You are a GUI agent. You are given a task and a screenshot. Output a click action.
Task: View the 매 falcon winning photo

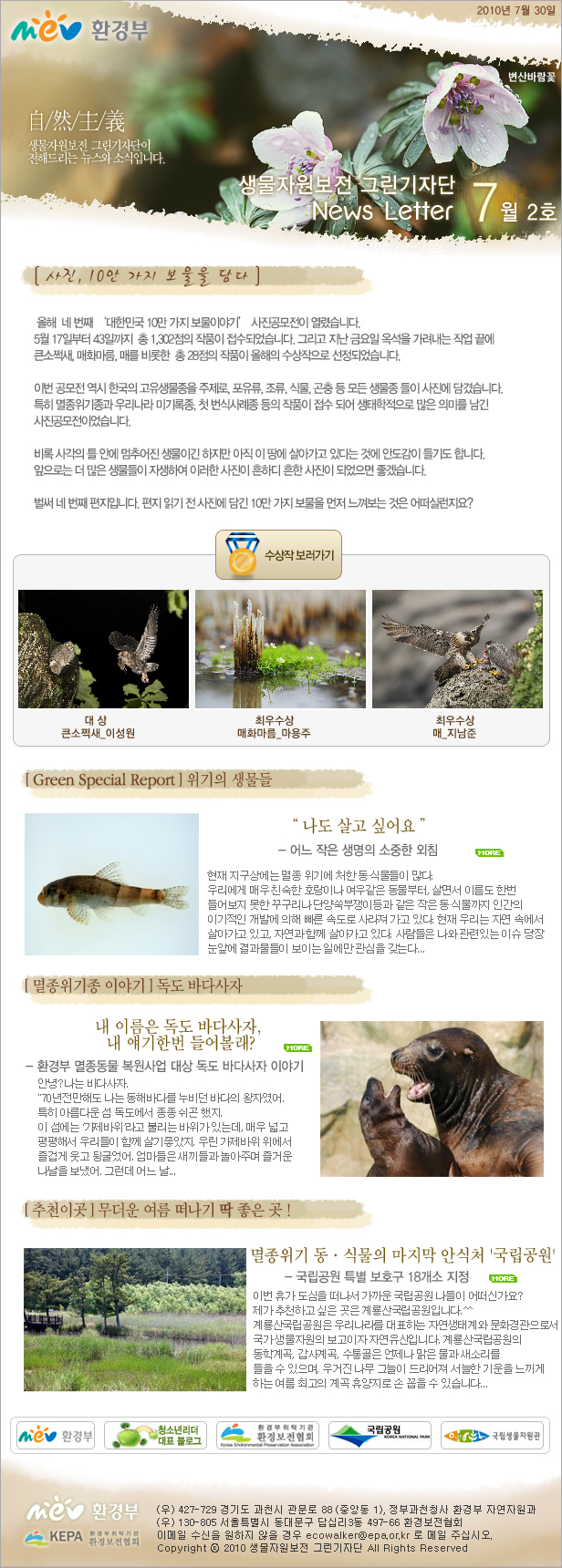(x=457, y=648)
